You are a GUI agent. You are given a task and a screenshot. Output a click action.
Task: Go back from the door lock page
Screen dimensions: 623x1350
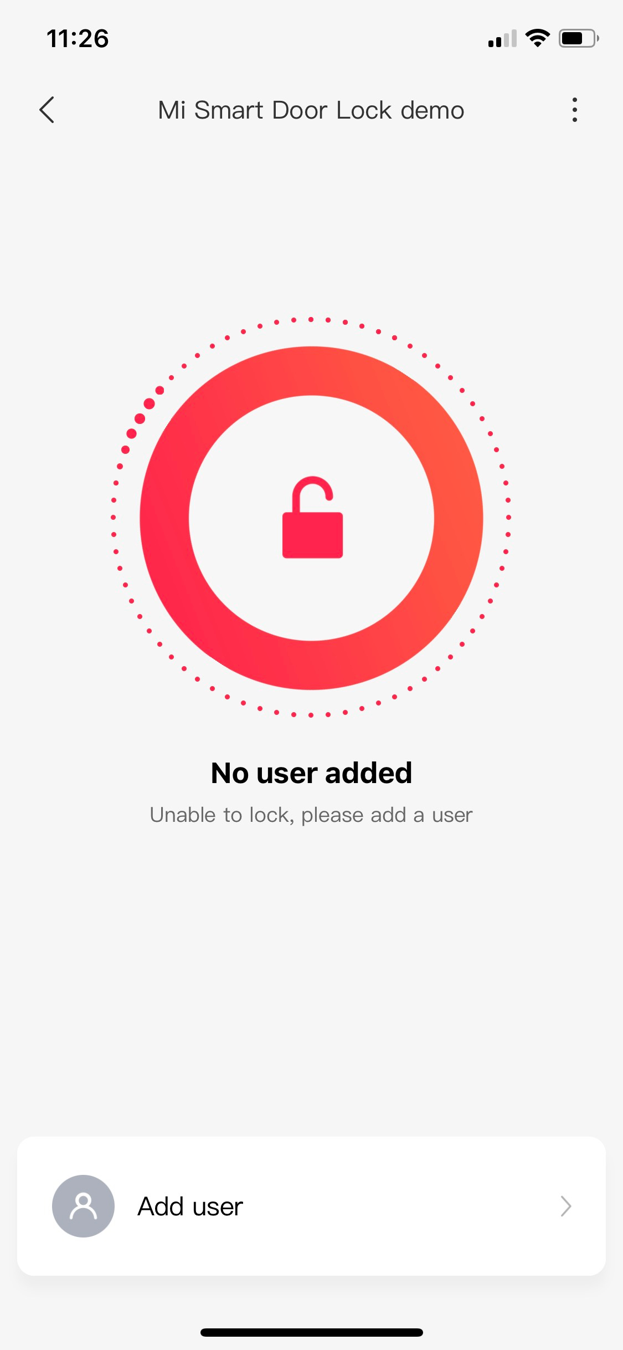(x=47, y=110)
